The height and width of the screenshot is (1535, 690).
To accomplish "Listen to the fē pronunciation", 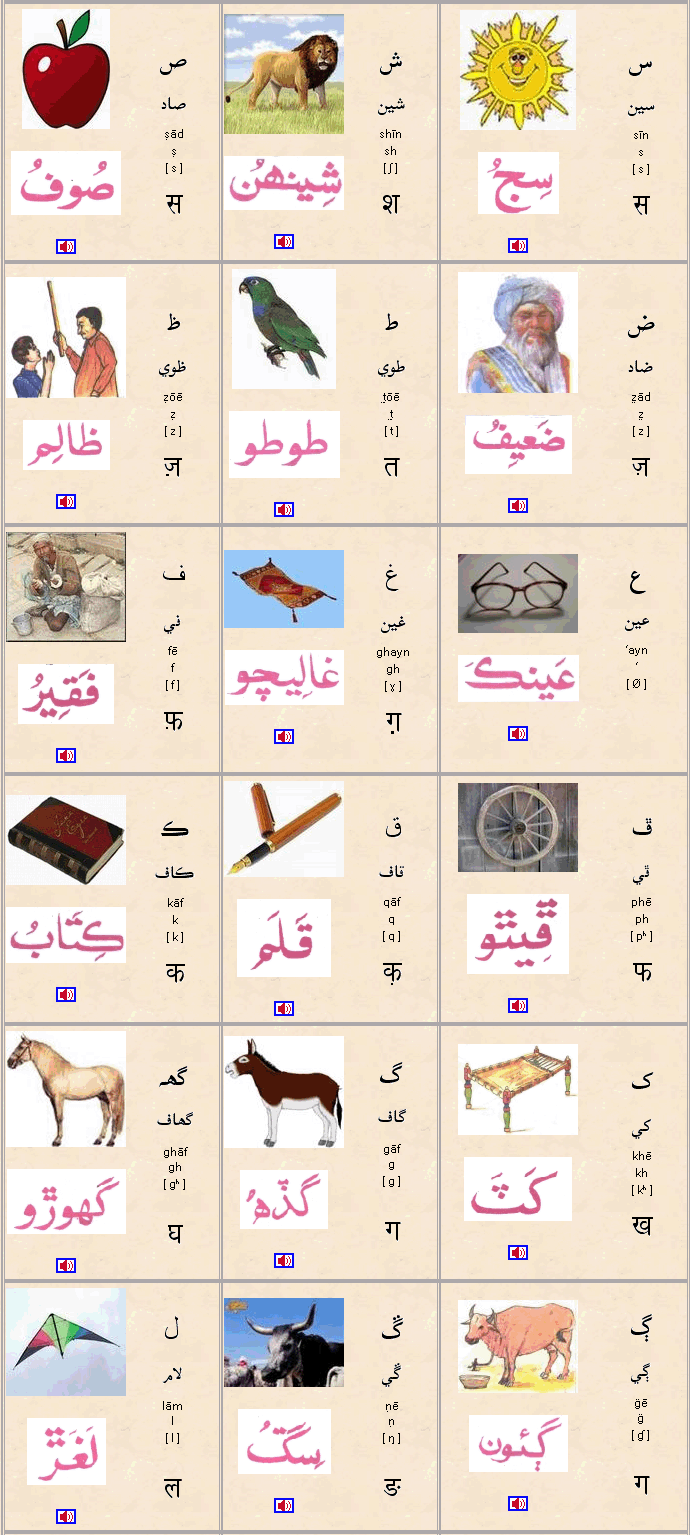I will pyautogui.click(x=66, y=755).
